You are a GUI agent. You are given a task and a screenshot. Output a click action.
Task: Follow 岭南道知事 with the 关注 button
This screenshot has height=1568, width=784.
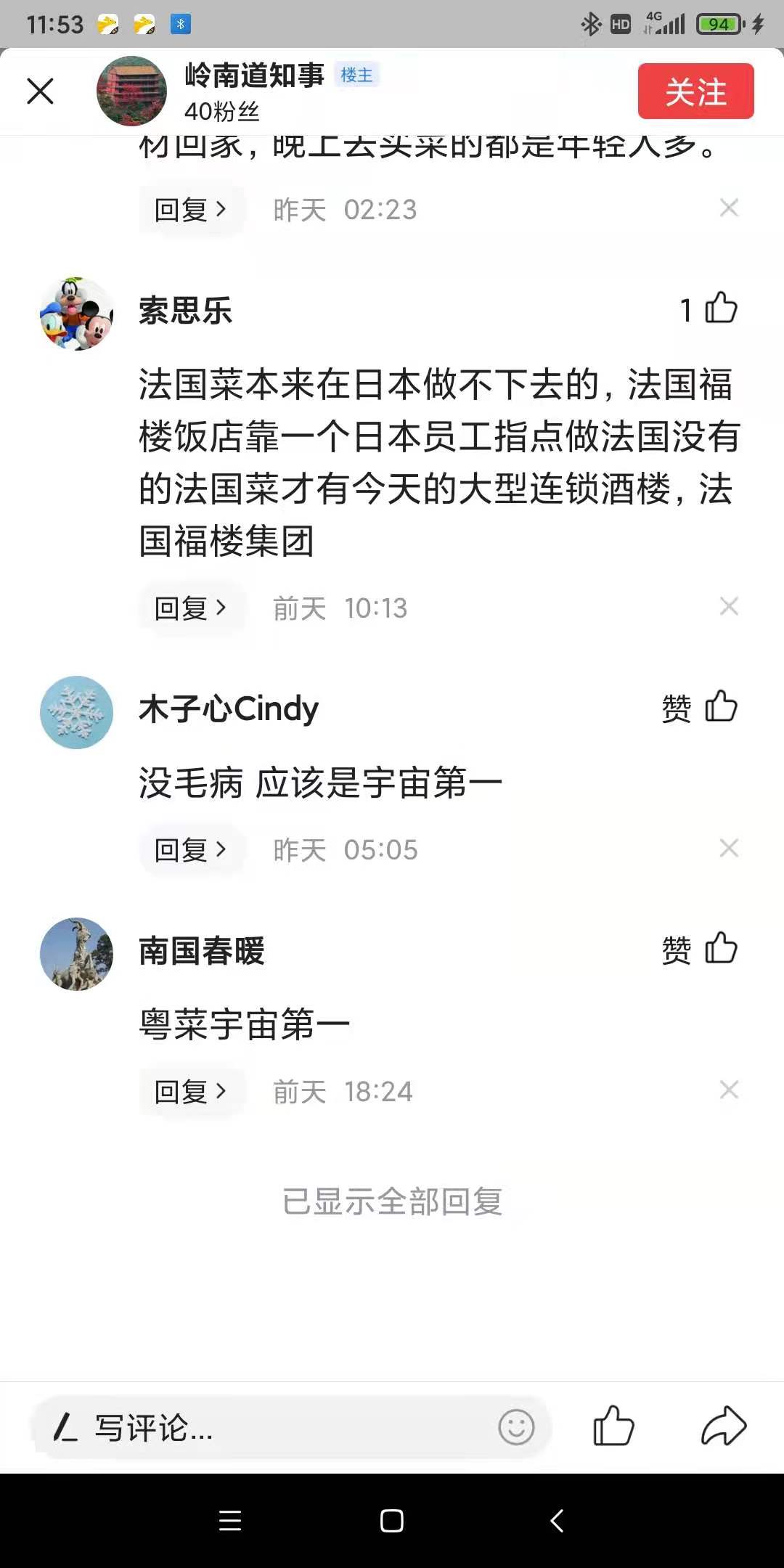point(695,91)
